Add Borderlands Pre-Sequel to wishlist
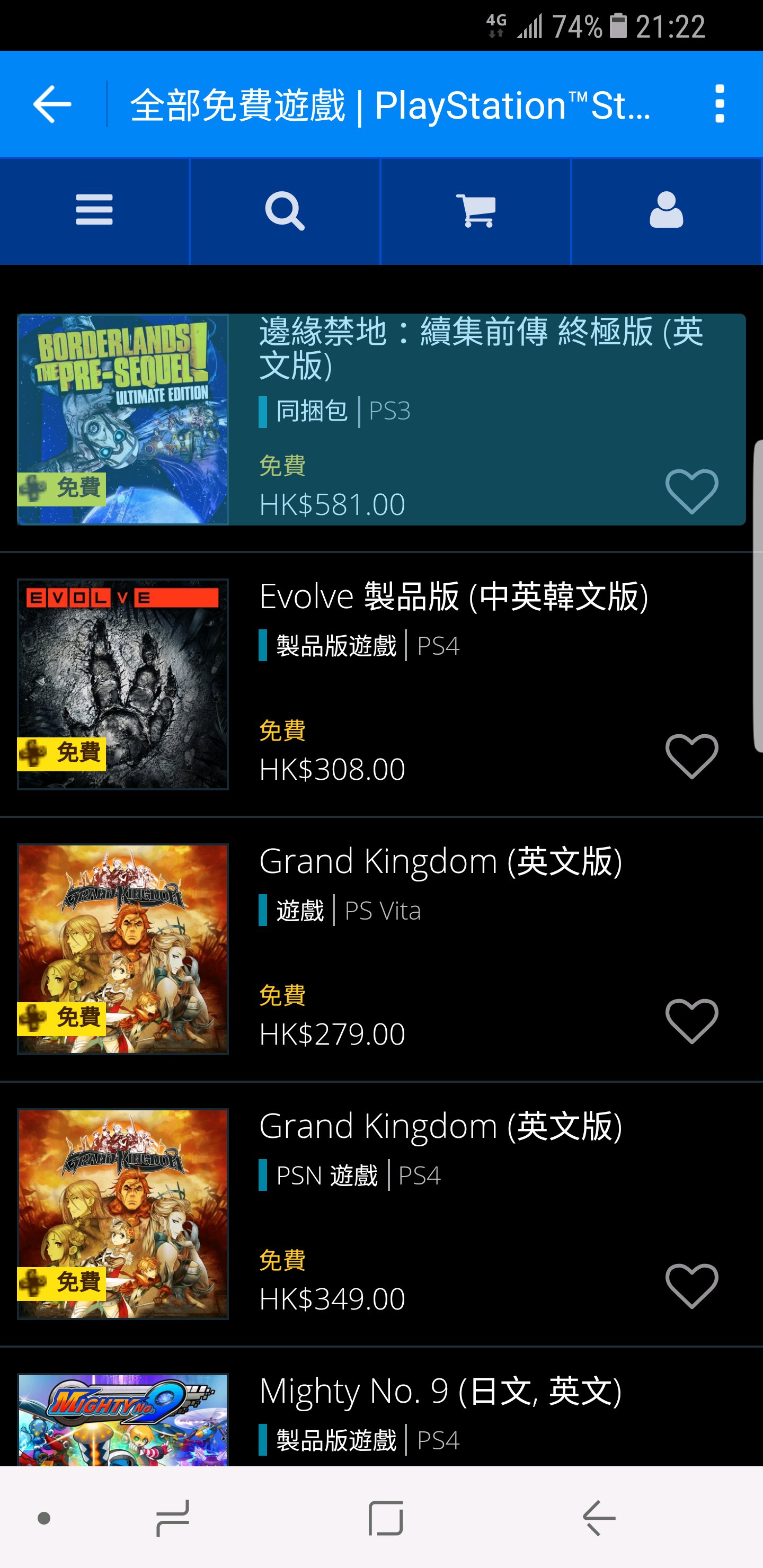This screenshot has height=1568, width=763. click(692, 491)
